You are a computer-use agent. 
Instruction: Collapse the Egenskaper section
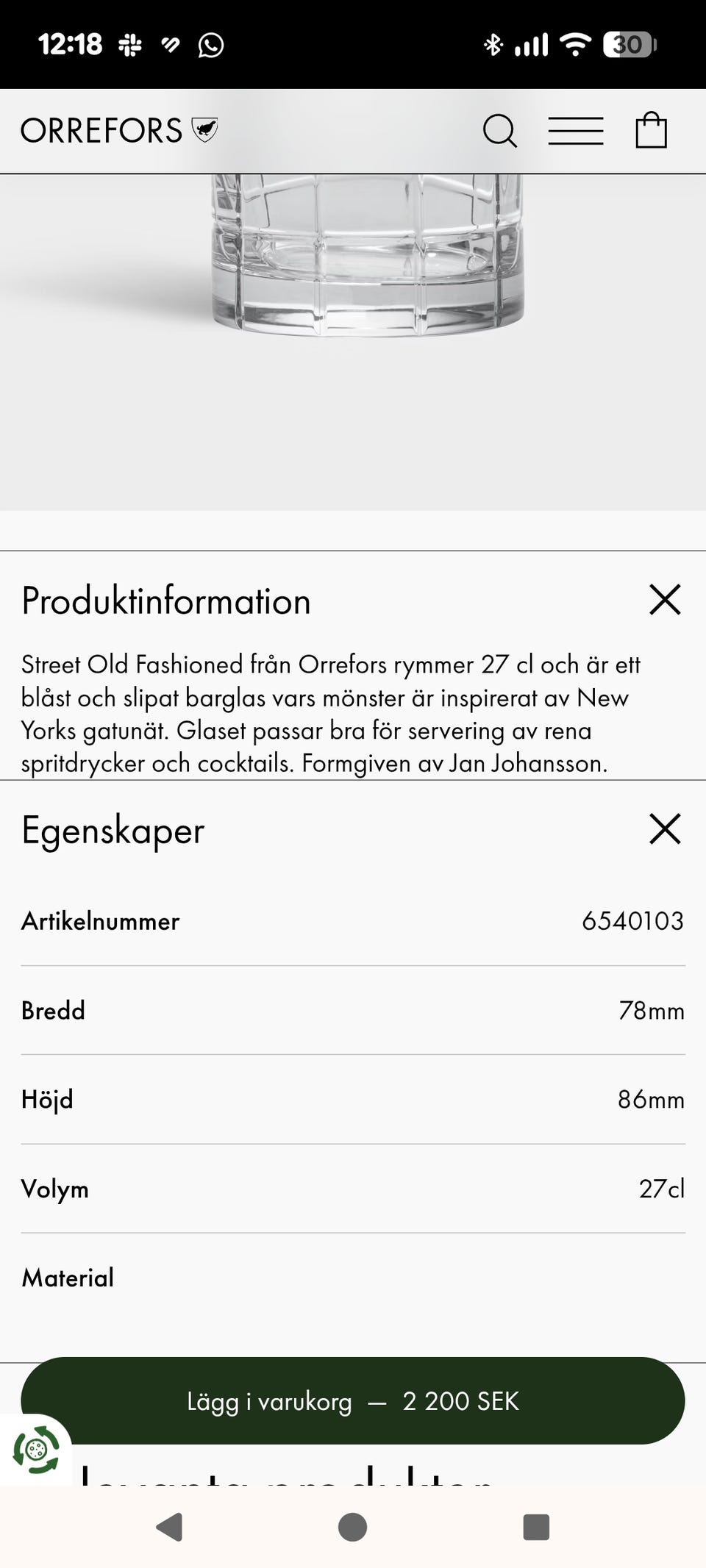665,829
